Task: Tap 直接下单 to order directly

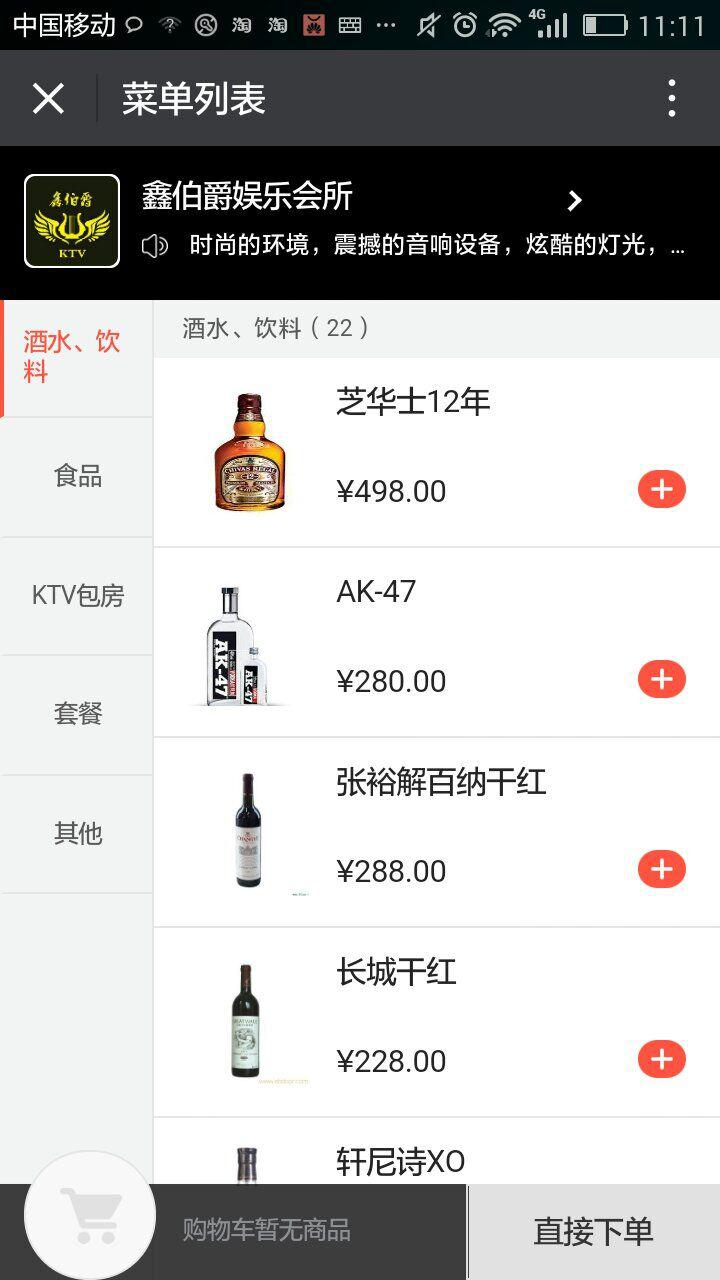Action: tap(594, 1232)
